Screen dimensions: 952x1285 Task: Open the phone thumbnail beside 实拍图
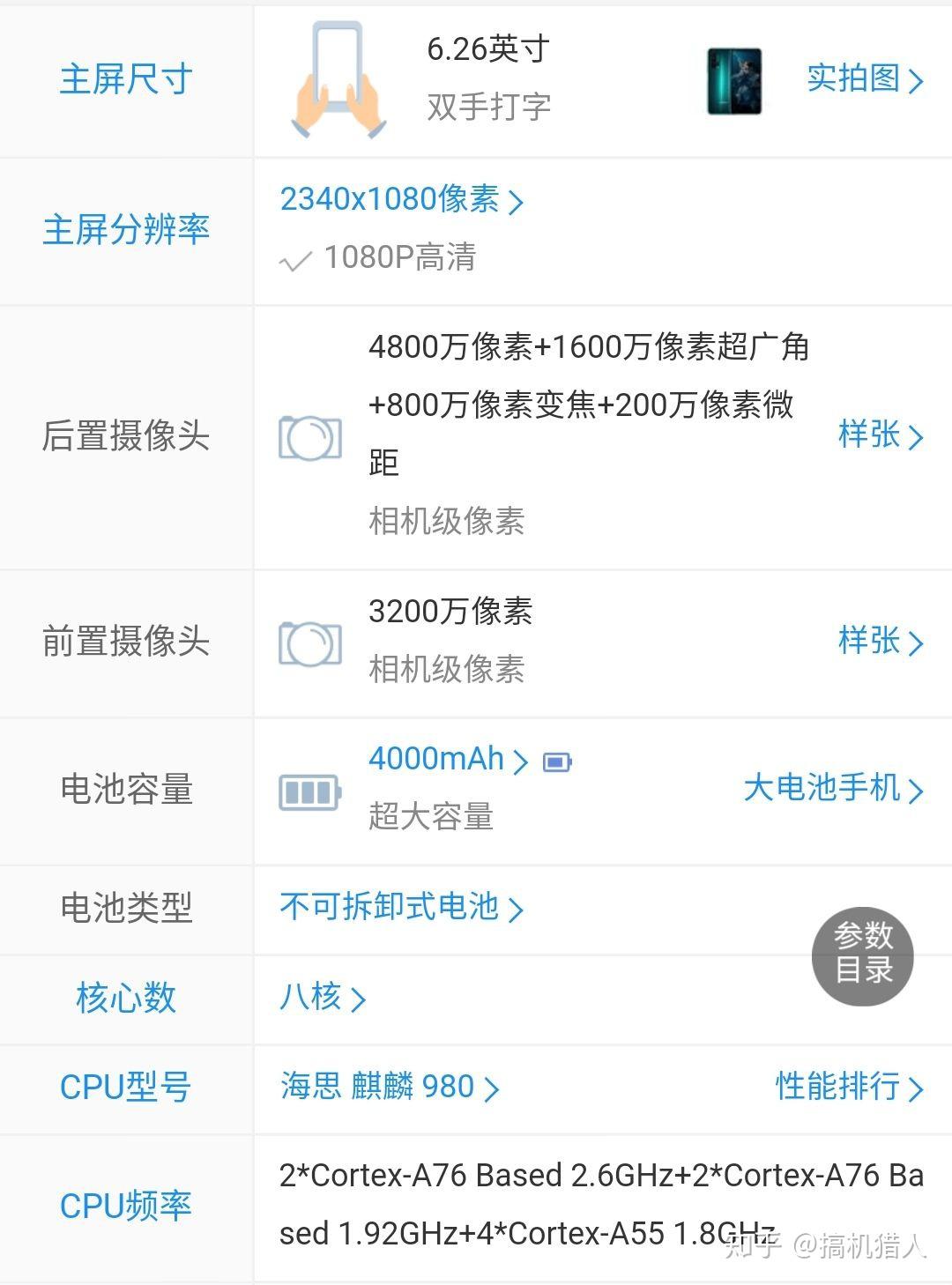coord(734,81)
